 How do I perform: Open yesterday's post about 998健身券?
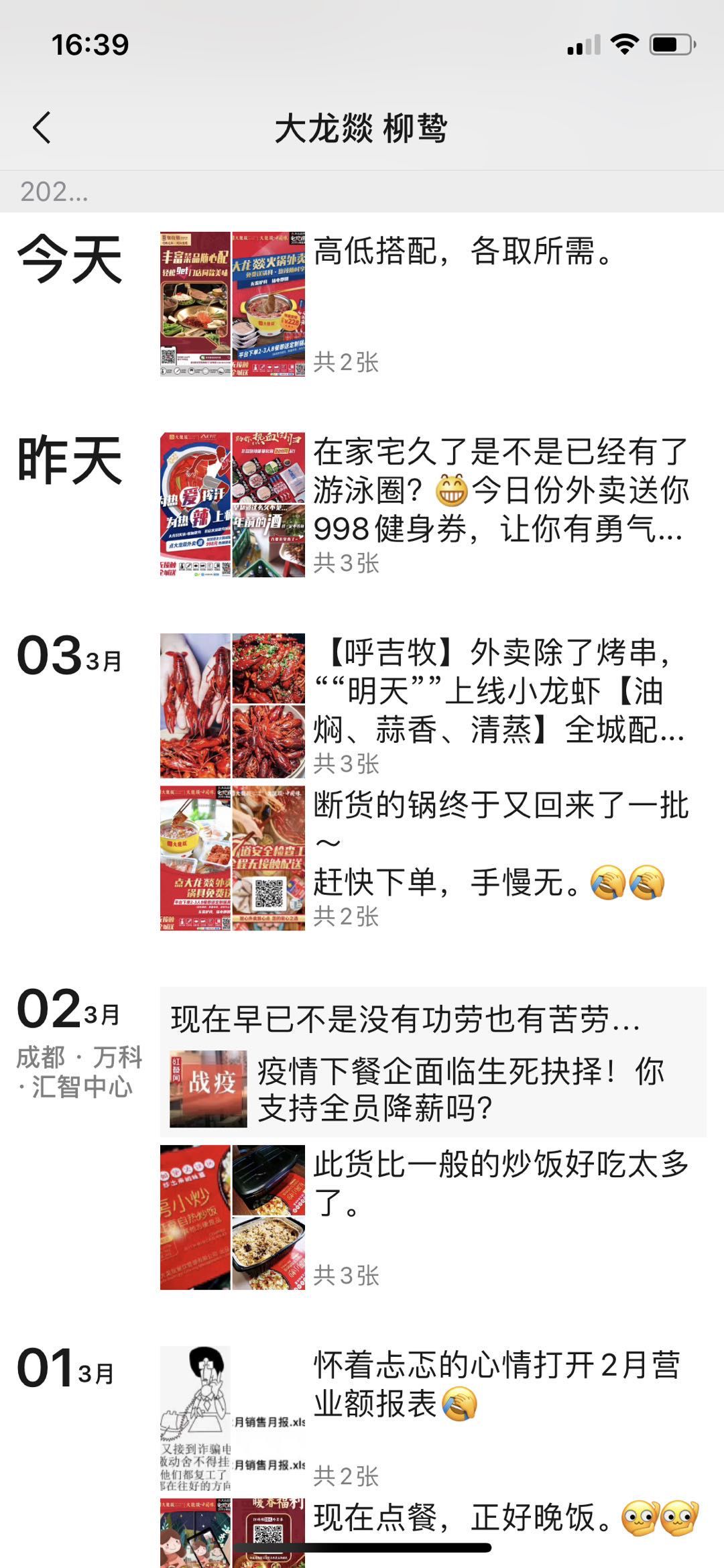tap(500, 490)
